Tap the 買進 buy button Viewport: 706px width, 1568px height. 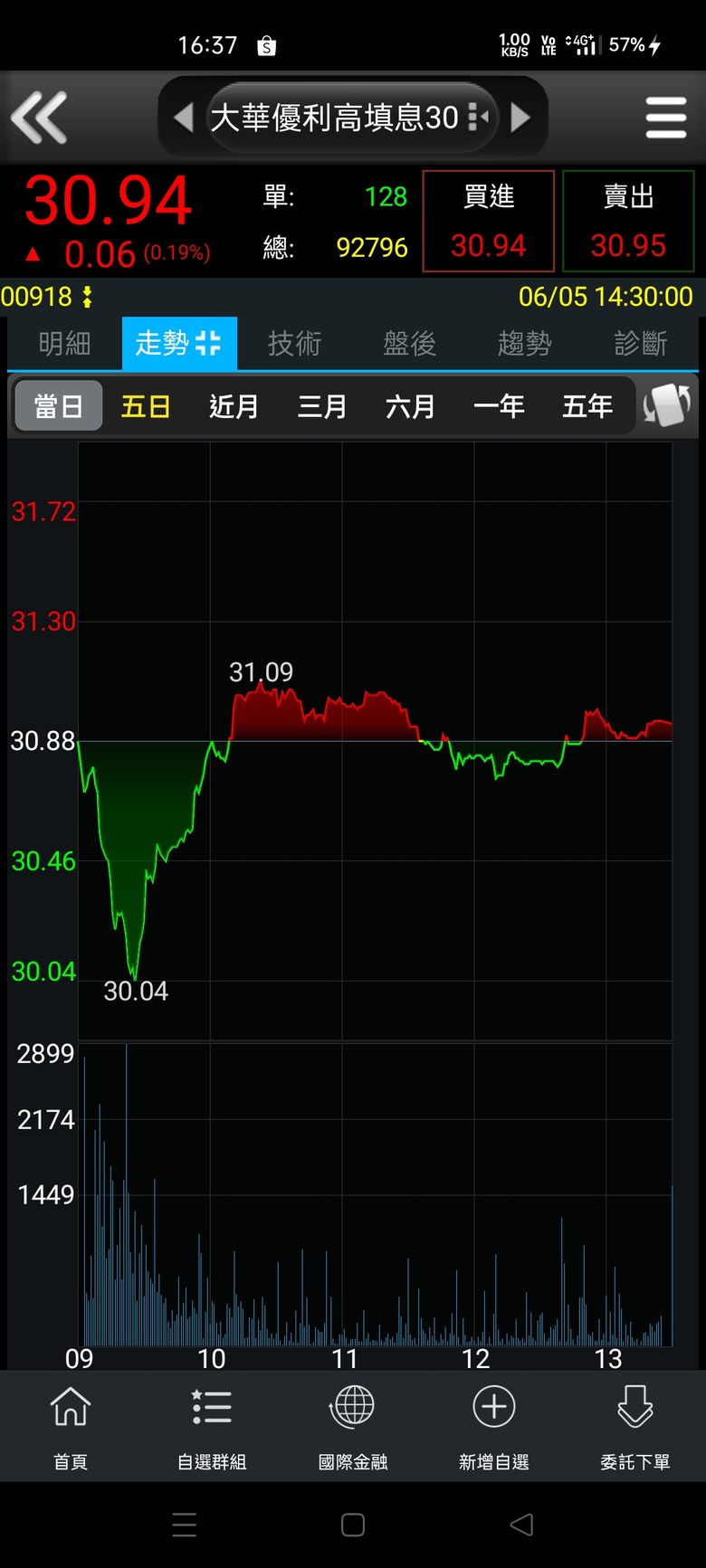tap(489, 221)
